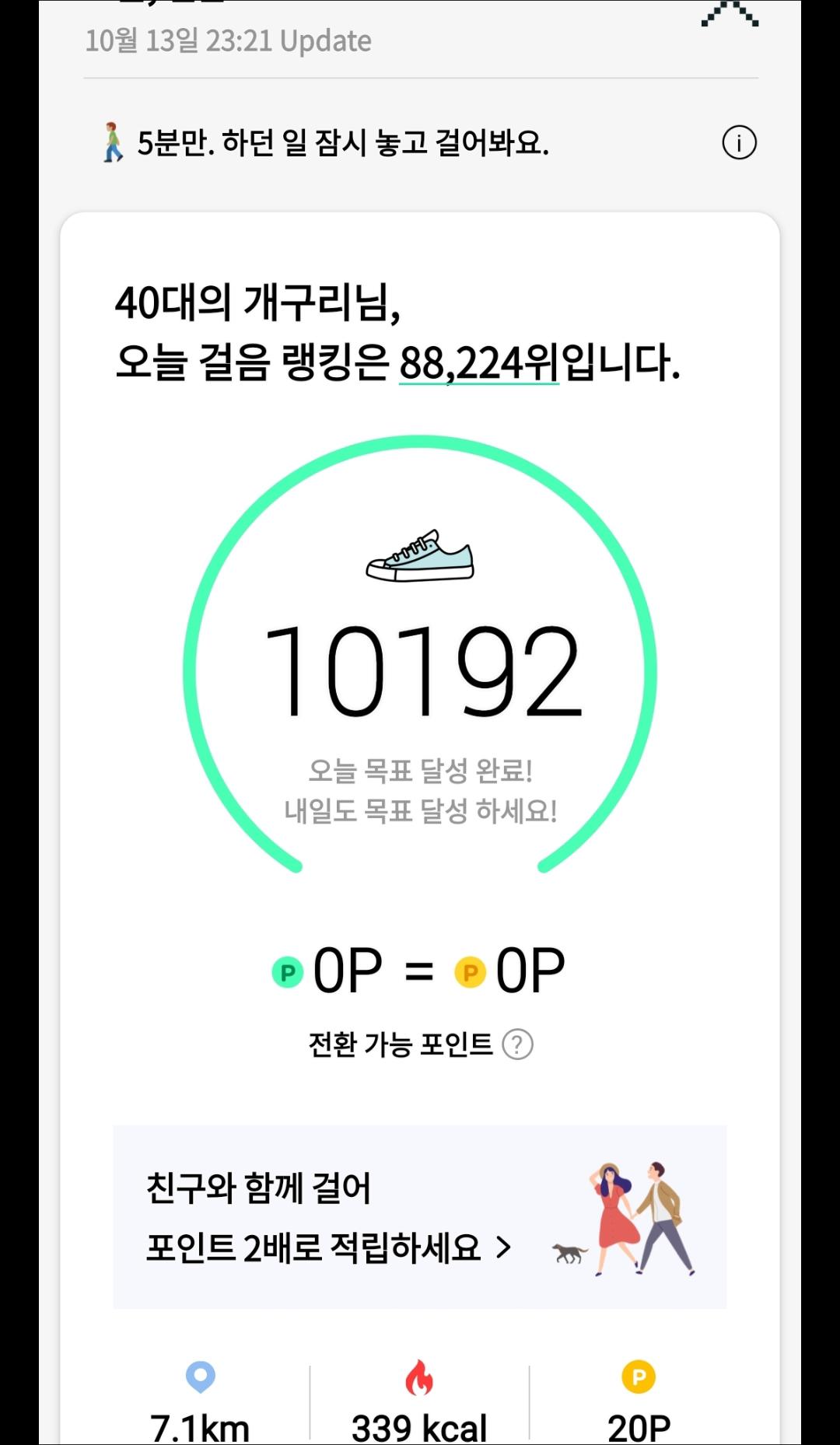Collapse the panel with the top chevron
Image resolution: width=840 pixels, height=1445 pixels.
[730, 16]
